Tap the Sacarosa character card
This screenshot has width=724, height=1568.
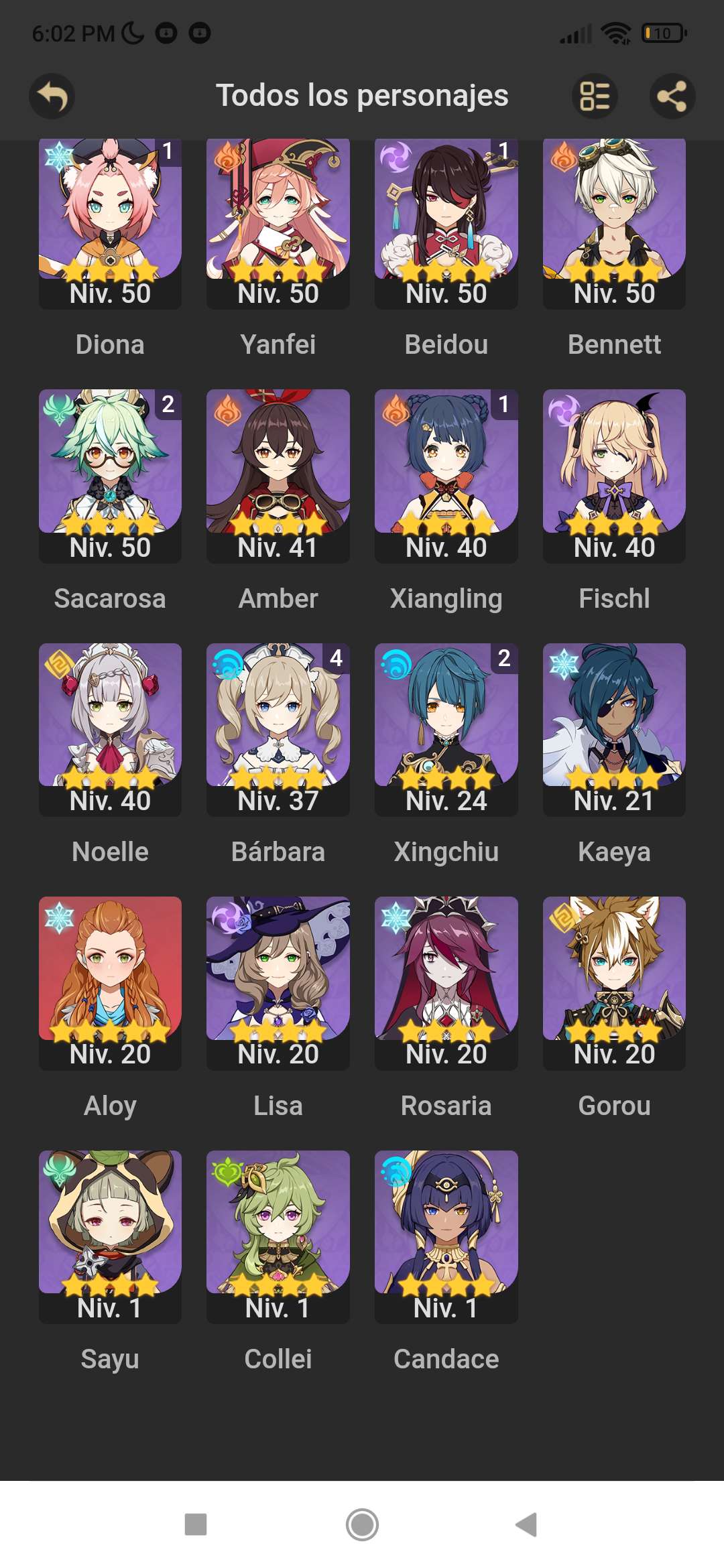pos(110,474)
